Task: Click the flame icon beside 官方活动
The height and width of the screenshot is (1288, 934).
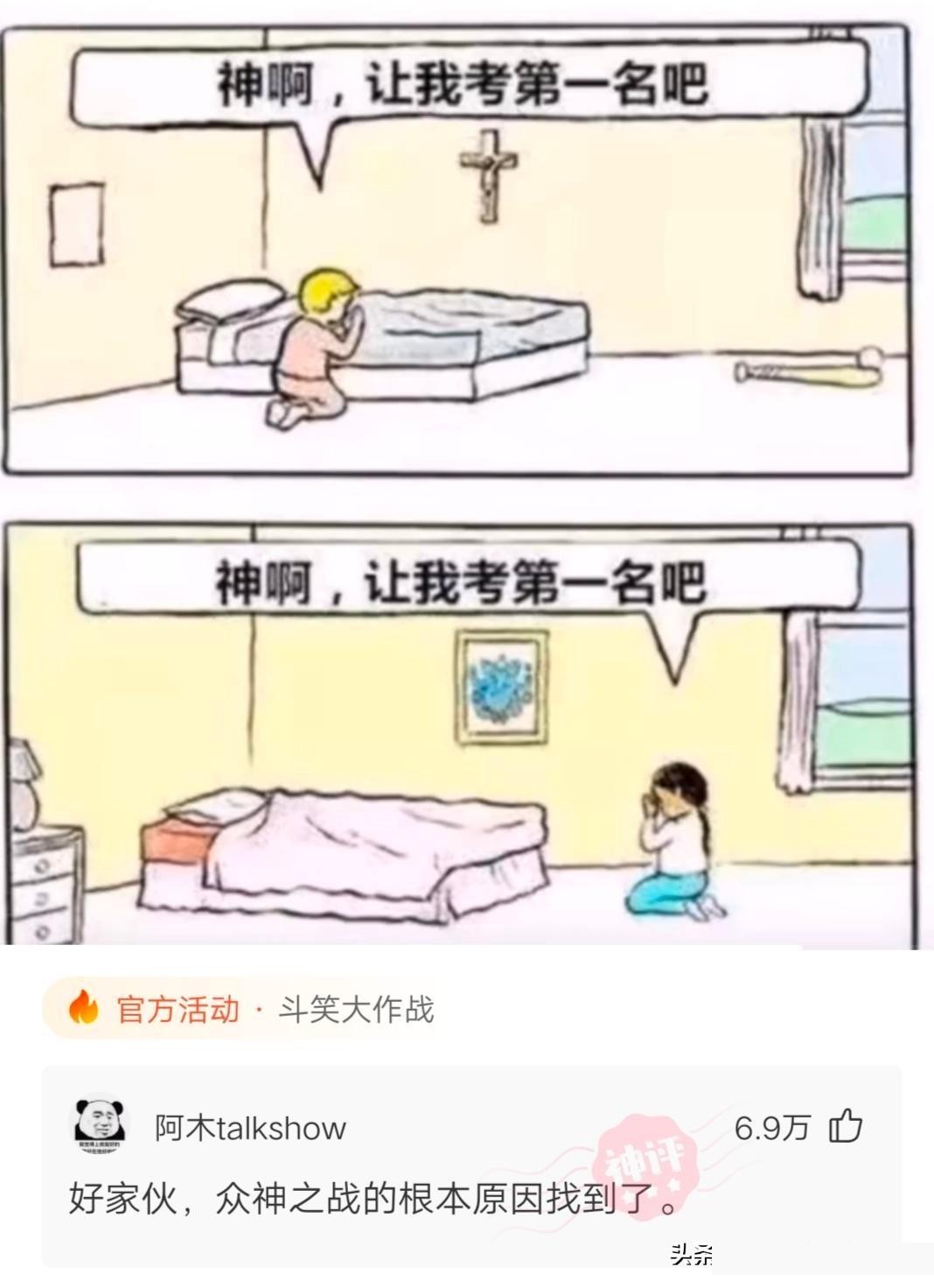Action: (83, 1008)
